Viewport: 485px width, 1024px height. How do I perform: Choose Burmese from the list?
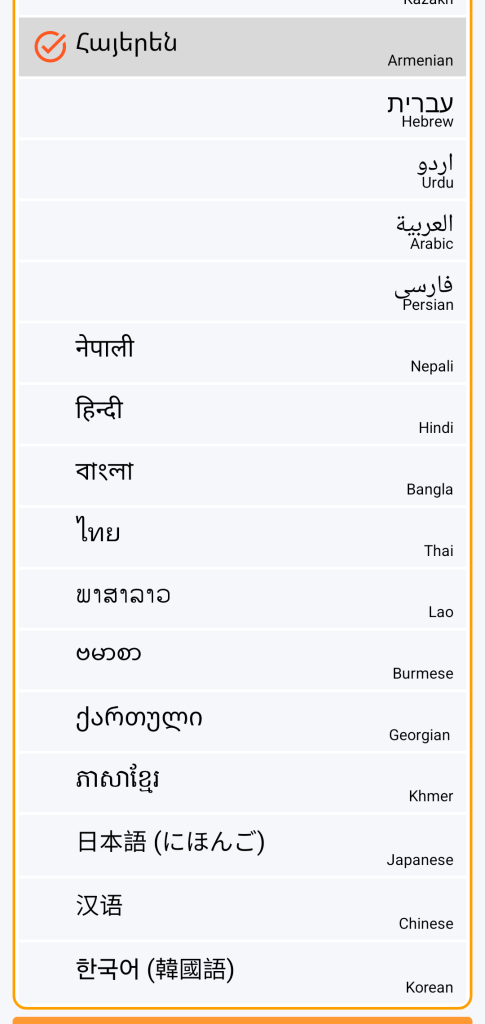[242, 660]
